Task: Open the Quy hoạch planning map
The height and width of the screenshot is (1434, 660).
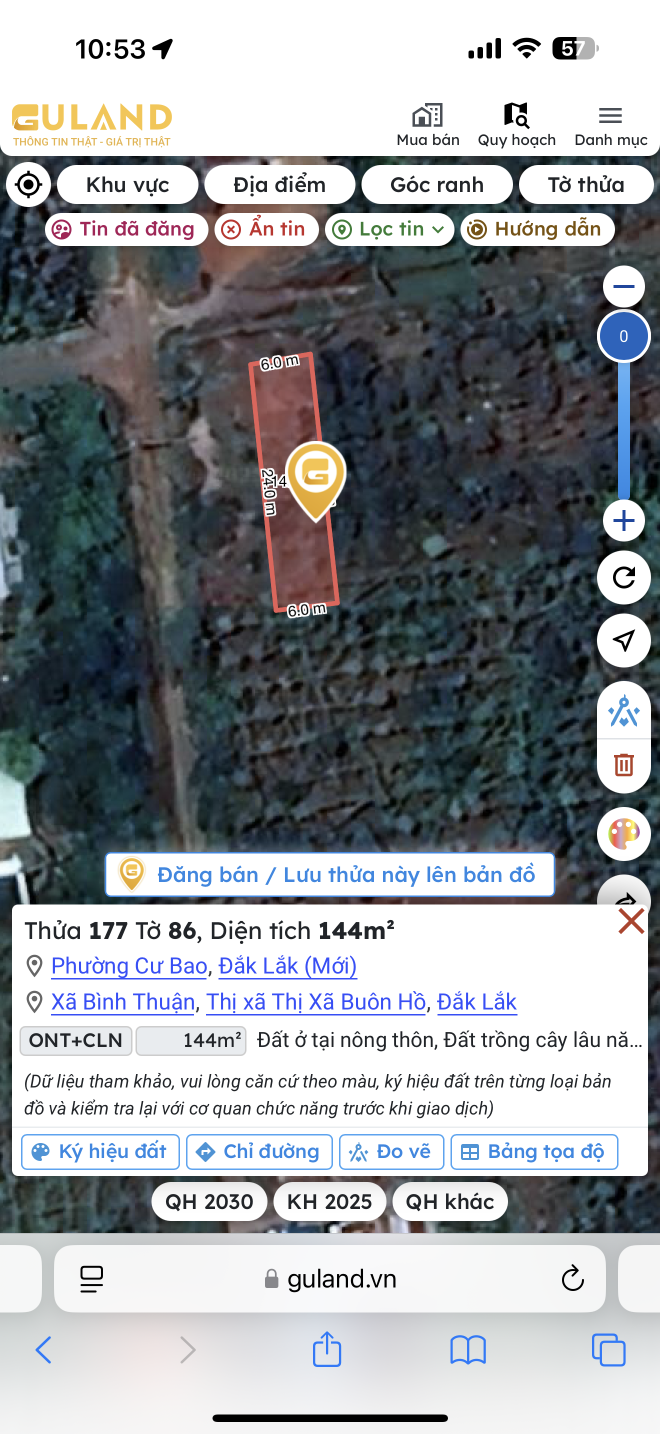Action: (516, 125)
